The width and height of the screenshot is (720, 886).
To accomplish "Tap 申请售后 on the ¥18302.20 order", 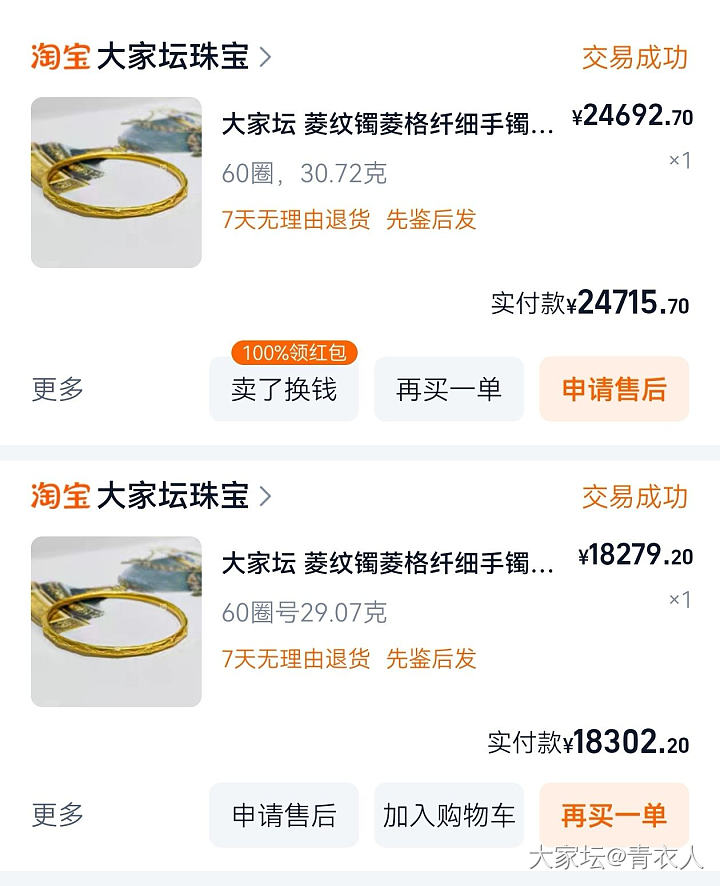I will click(284, 816).
